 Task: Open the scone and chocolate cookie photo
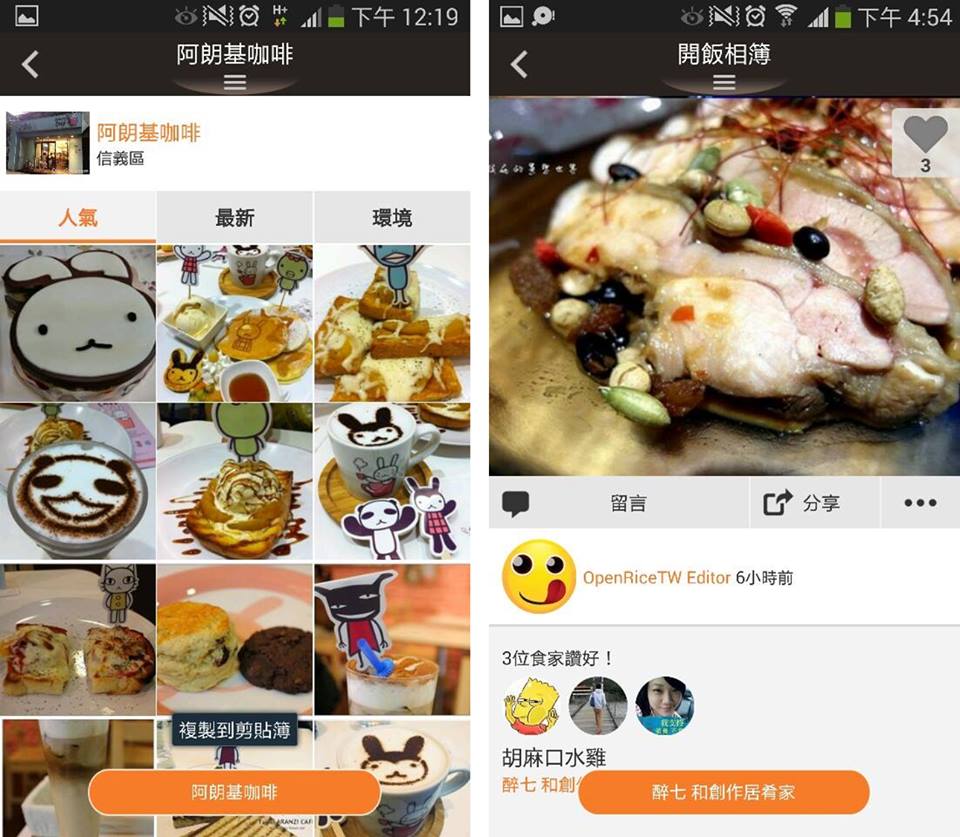(235, 640)
